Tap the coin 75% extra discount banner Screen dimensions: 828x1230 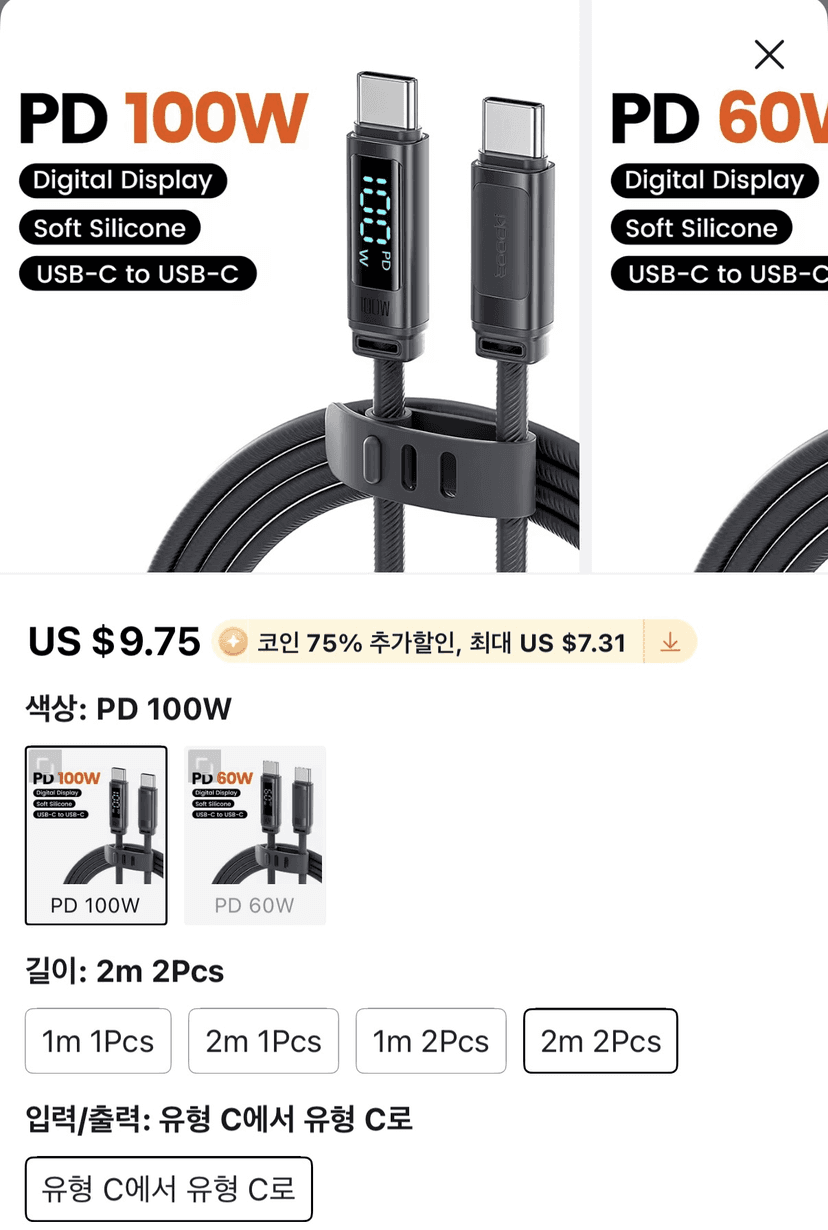(x=454, y=642)
